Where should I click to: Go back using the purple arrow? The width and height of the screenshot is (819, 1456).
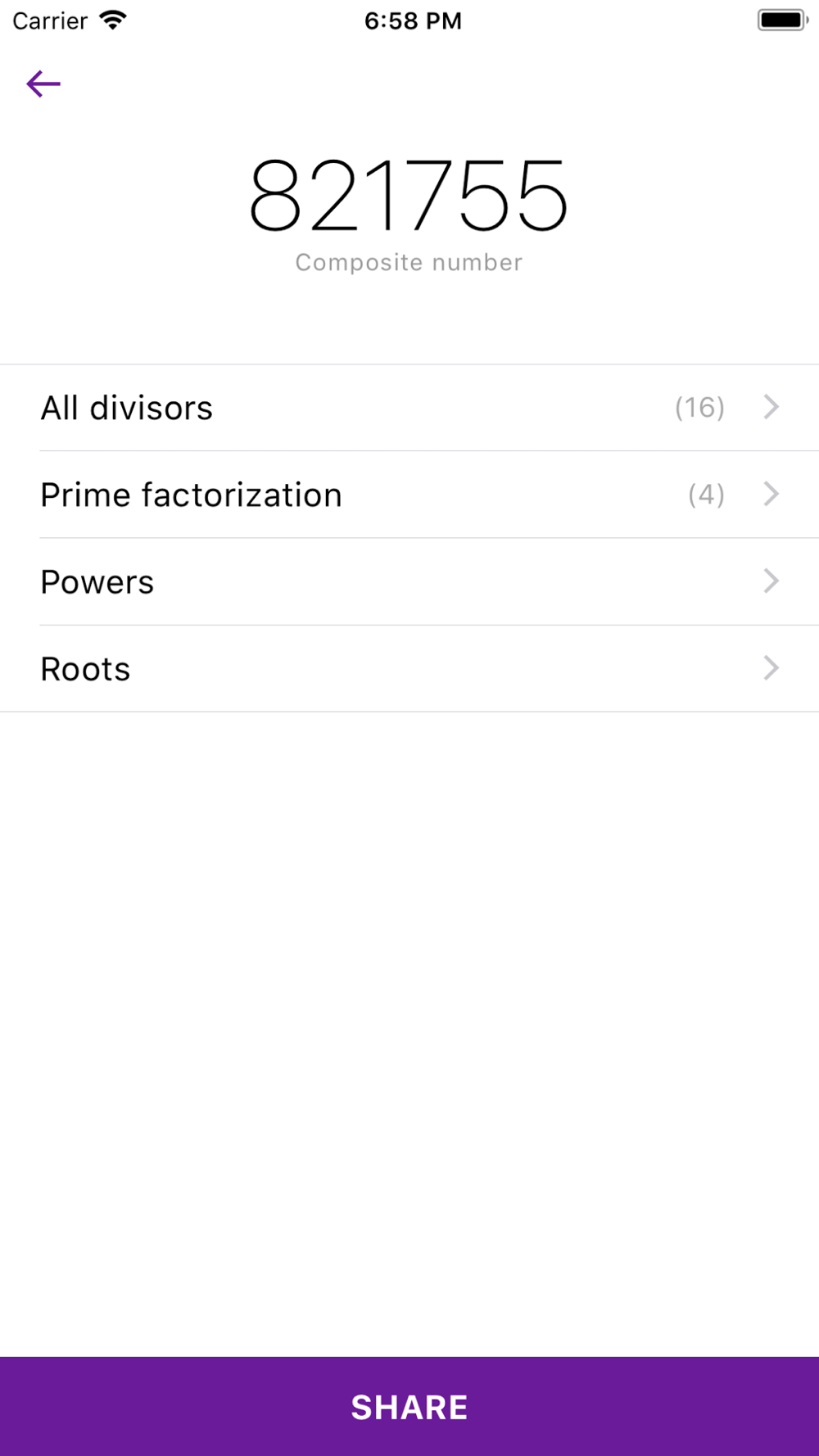point(43,84)
